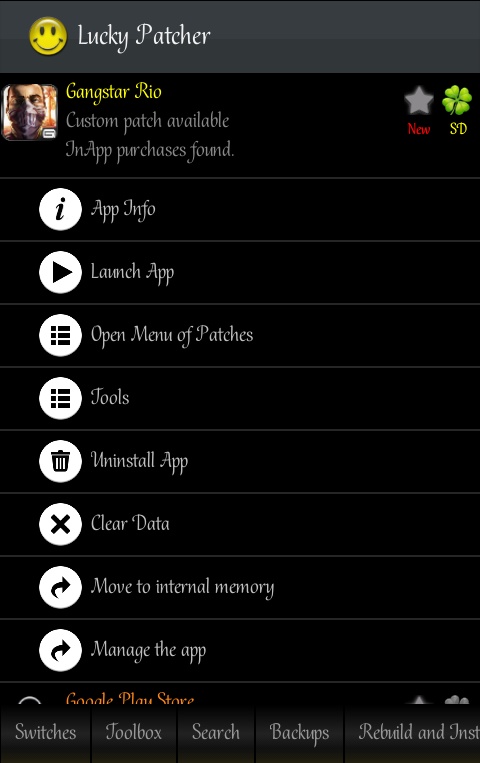The height and width of the screenshot is (763, 480).
Task: Open the Tools option
Action: pos(240,399)
